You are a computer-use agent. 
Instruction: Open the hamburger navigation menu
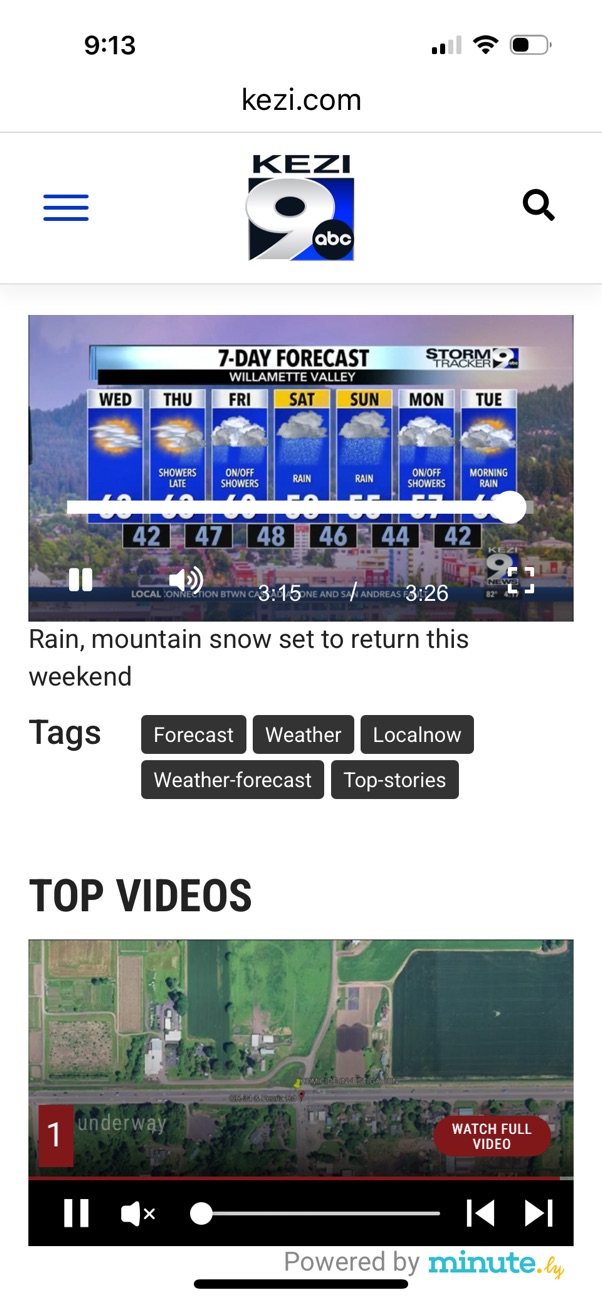click(x=66, y=207)
